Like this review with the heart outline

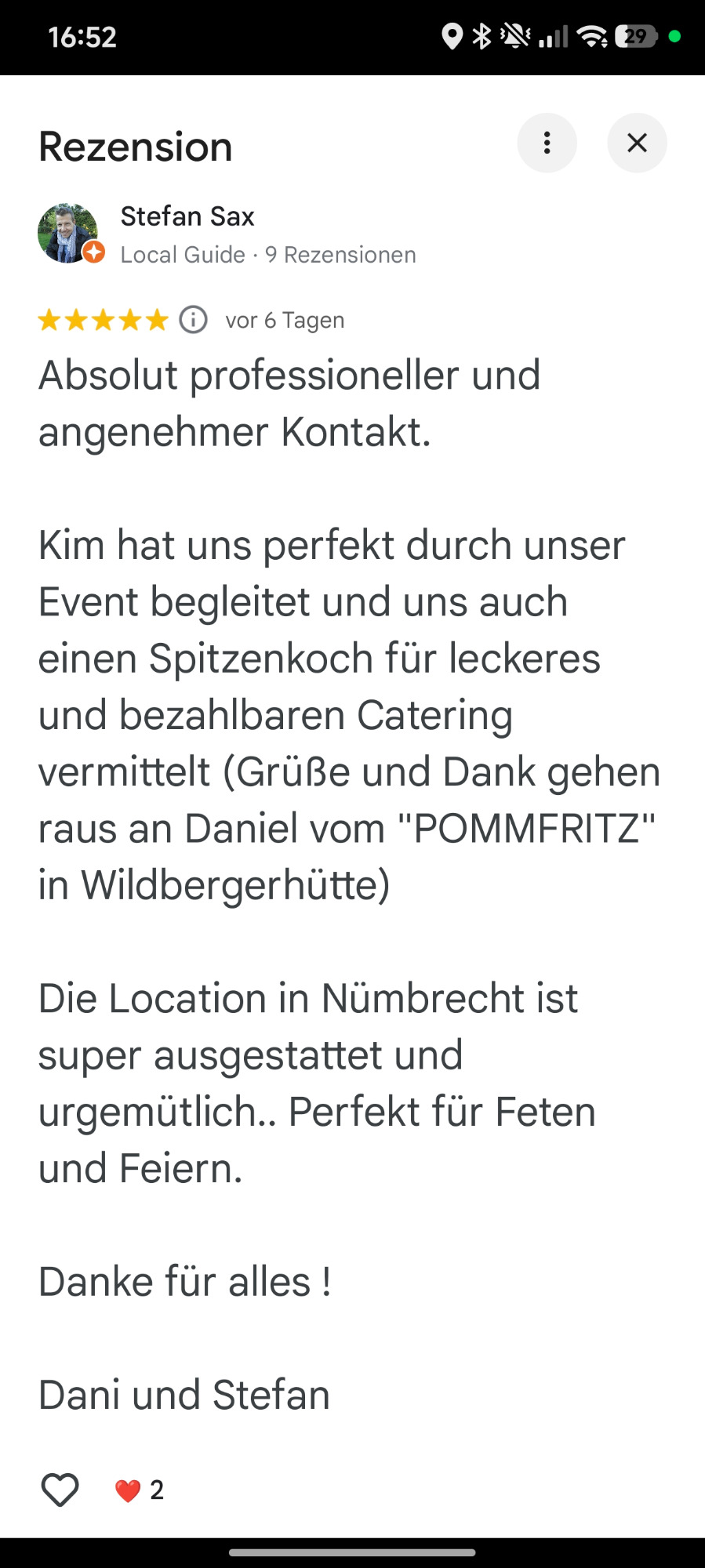point(60,1490)
